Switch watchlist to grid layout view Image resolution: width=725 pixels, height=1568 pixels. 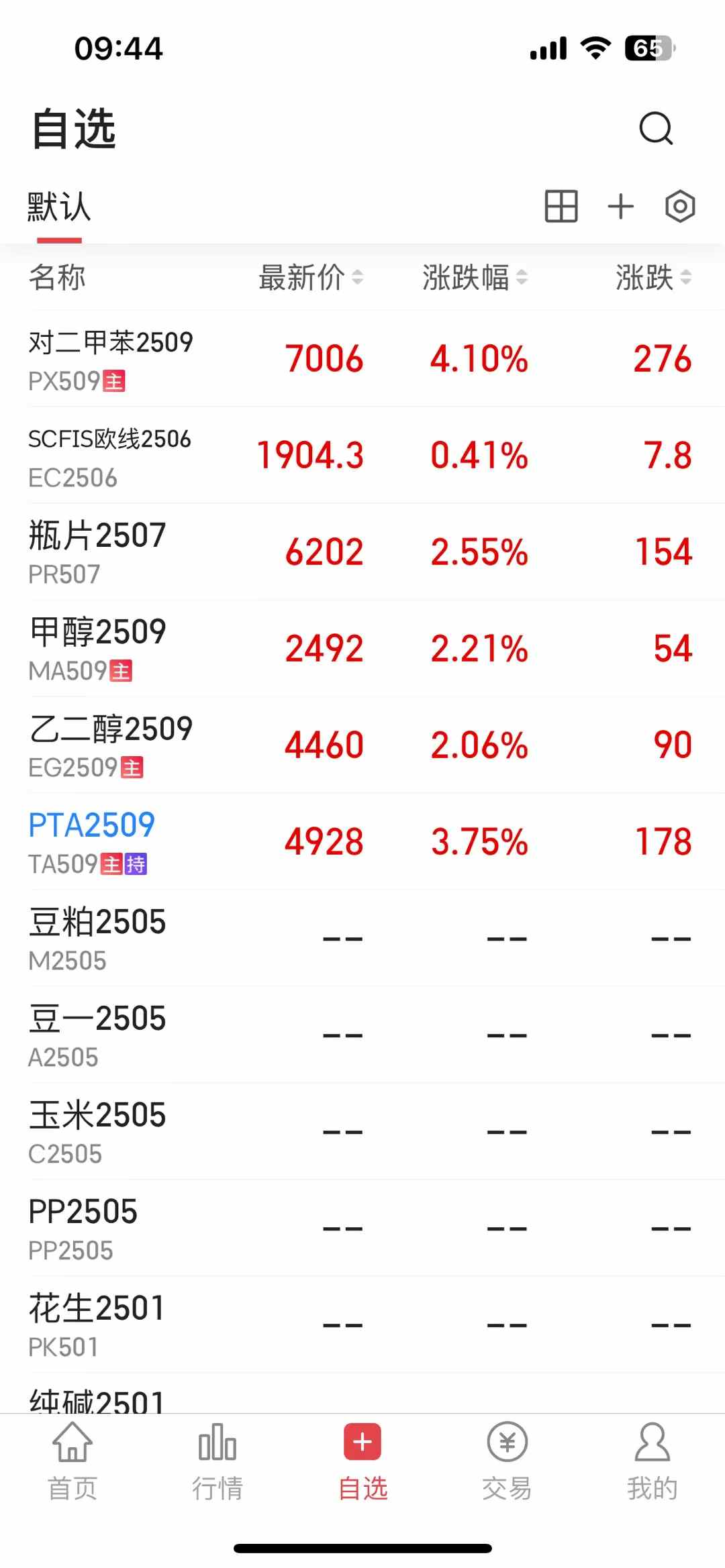point(561,206)
